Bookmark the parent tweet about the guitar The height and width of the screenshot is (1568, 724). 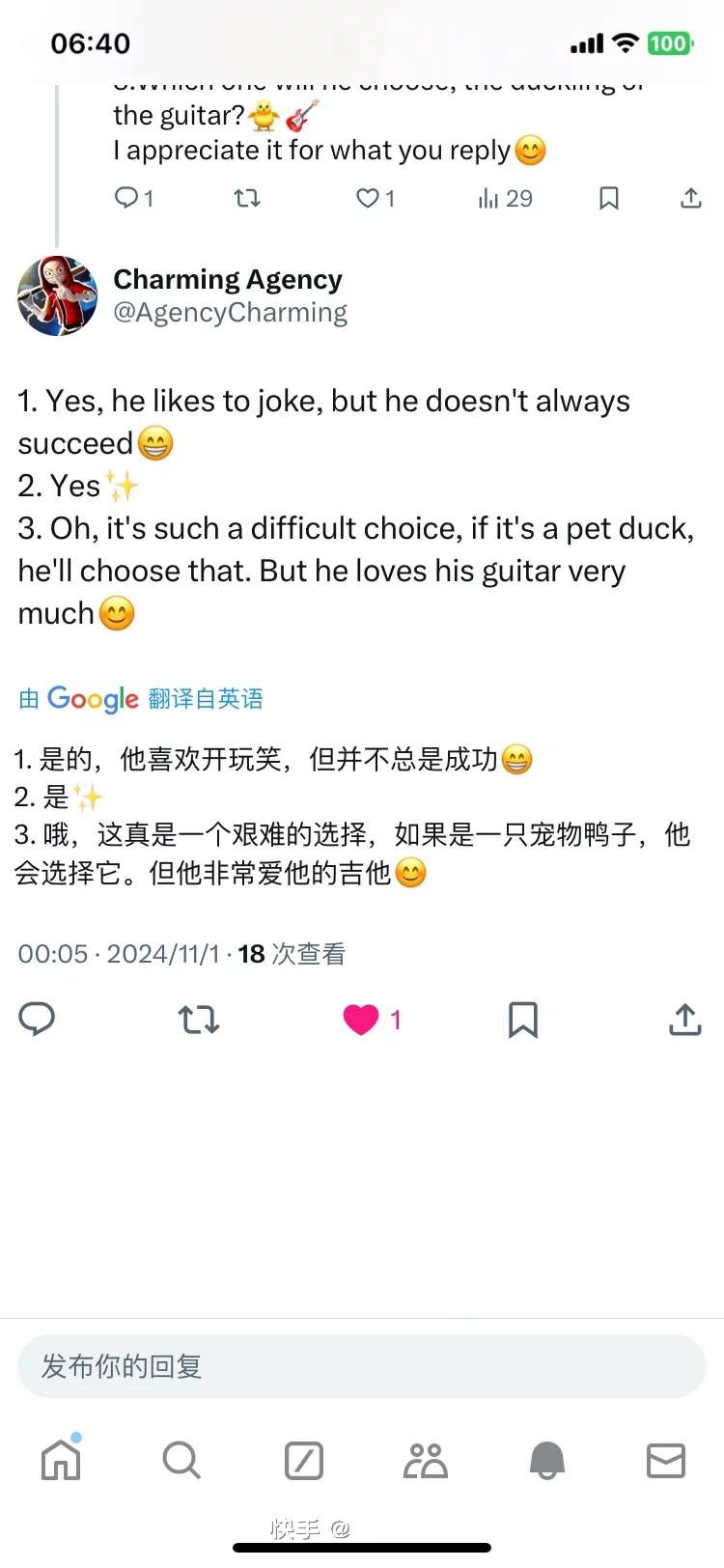[x=608, y=198]
